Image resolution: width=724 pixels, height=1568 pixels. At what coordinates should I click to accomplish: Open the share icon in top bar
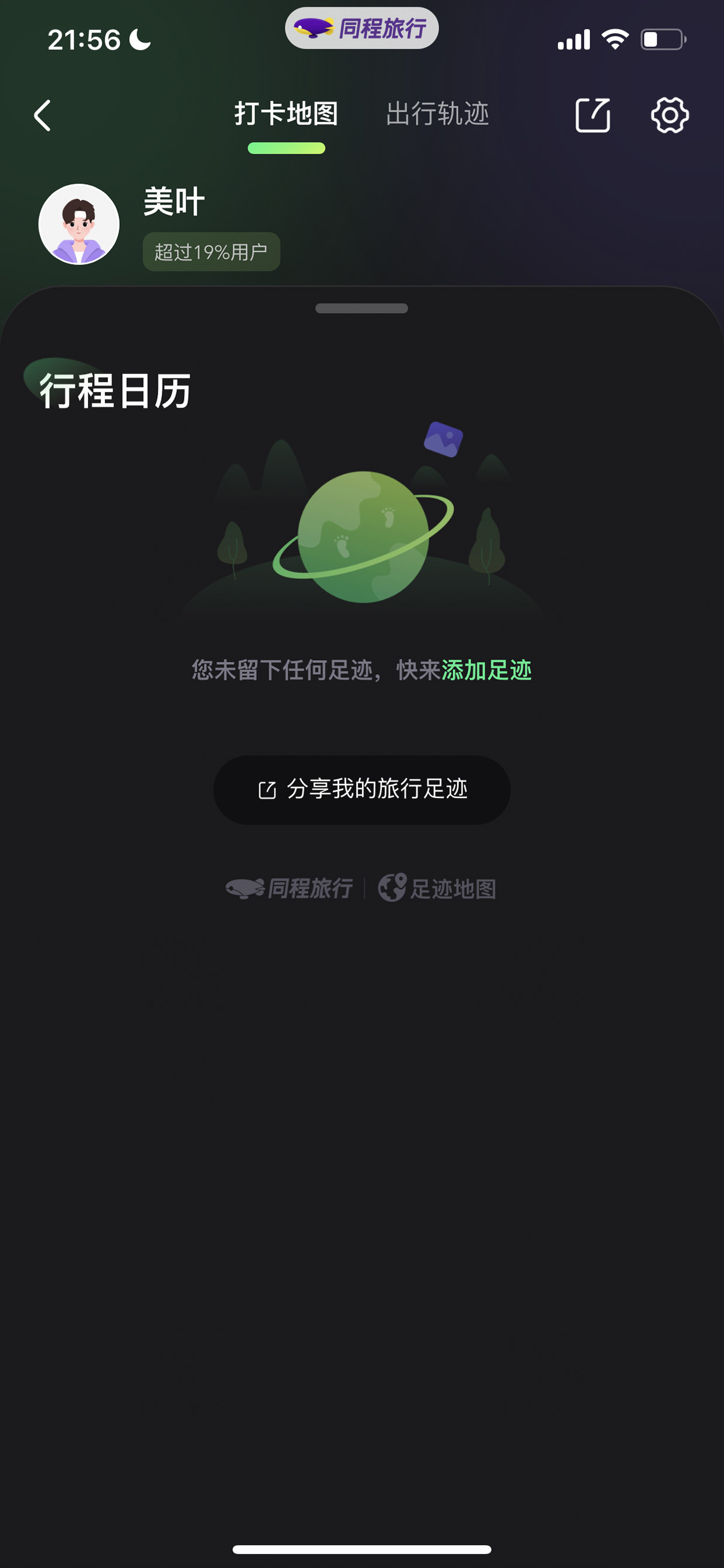[x=593, y=115]
